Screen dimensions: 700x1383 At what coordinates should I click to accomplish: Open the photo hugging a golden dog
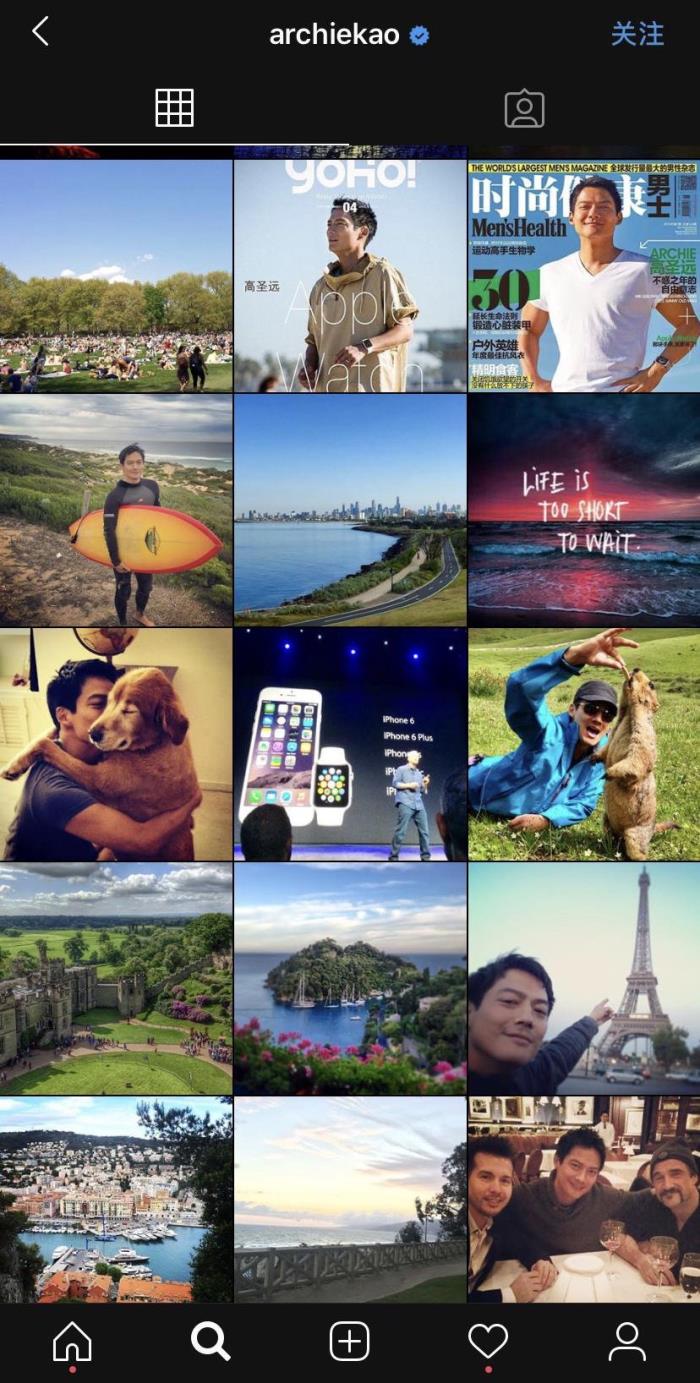116,744
